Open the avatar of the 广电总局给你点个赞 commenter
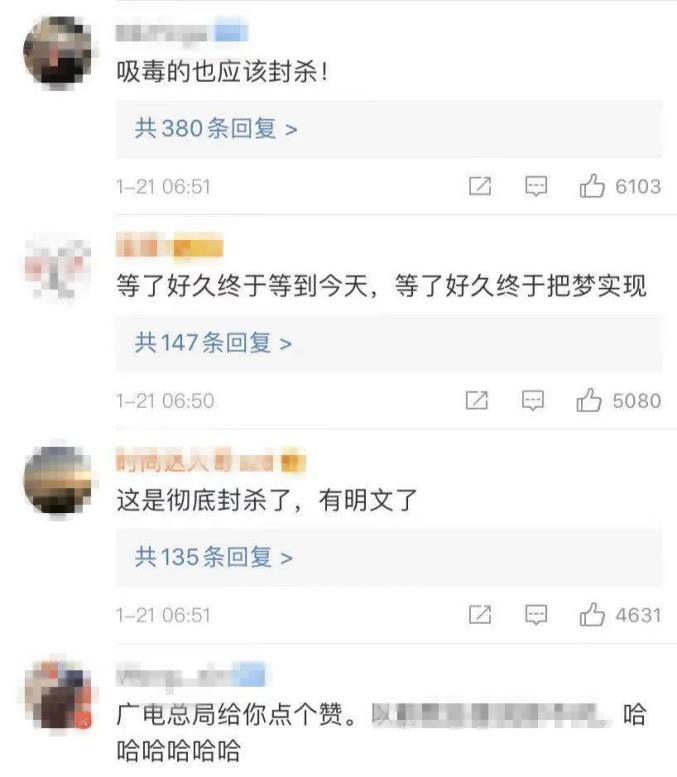 (59, 695)
